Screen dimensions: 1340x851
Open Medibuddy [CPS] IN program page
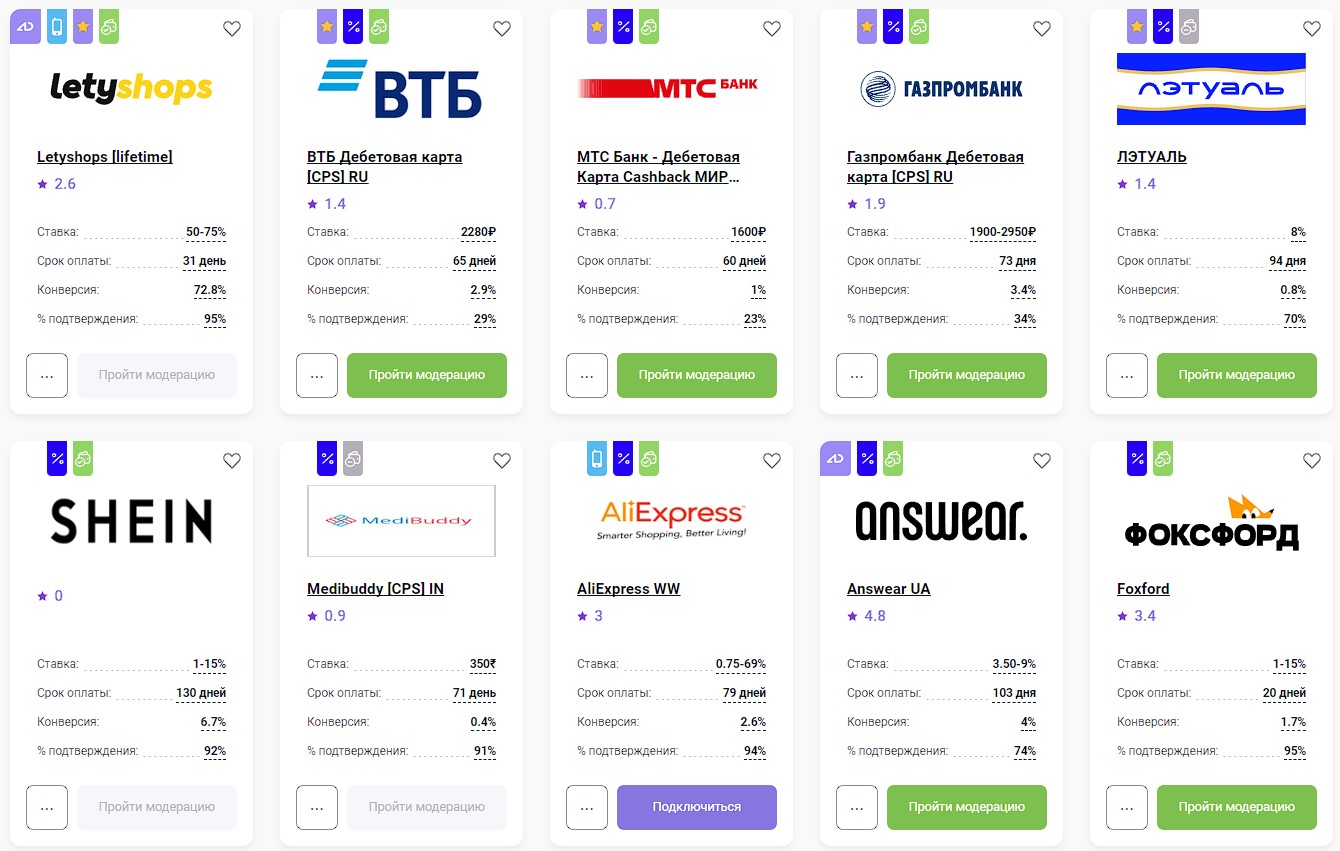[x=375, y=589]
